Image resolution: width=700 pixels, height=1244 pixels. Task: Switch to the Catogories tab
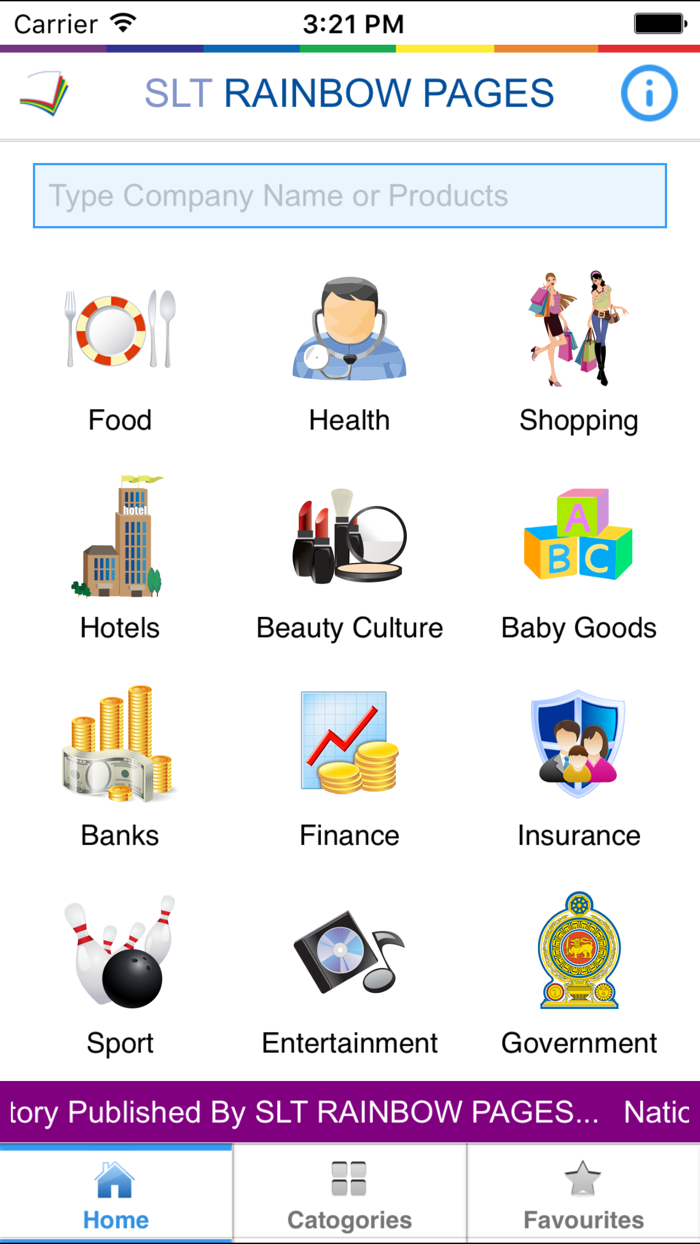(x=350, y=1194)
